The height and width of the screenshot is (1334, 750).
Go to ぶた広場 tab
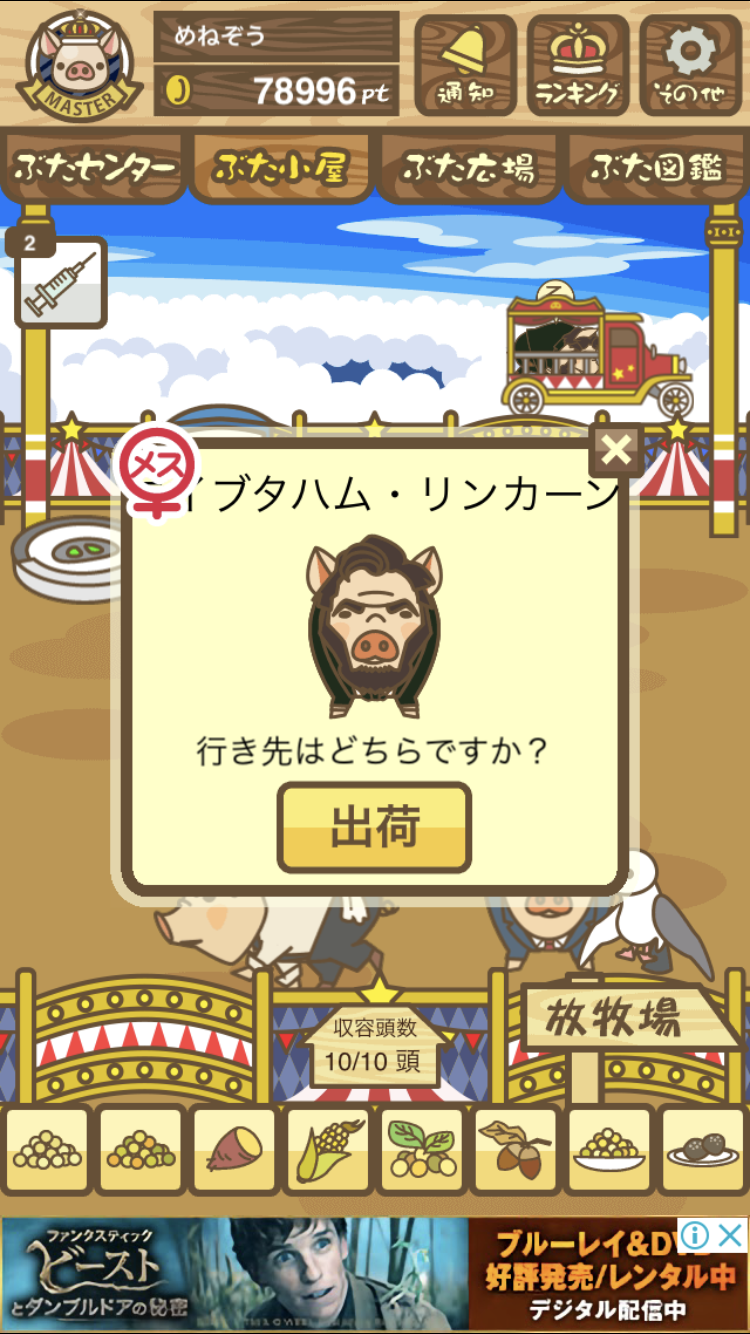click(469, 168)
